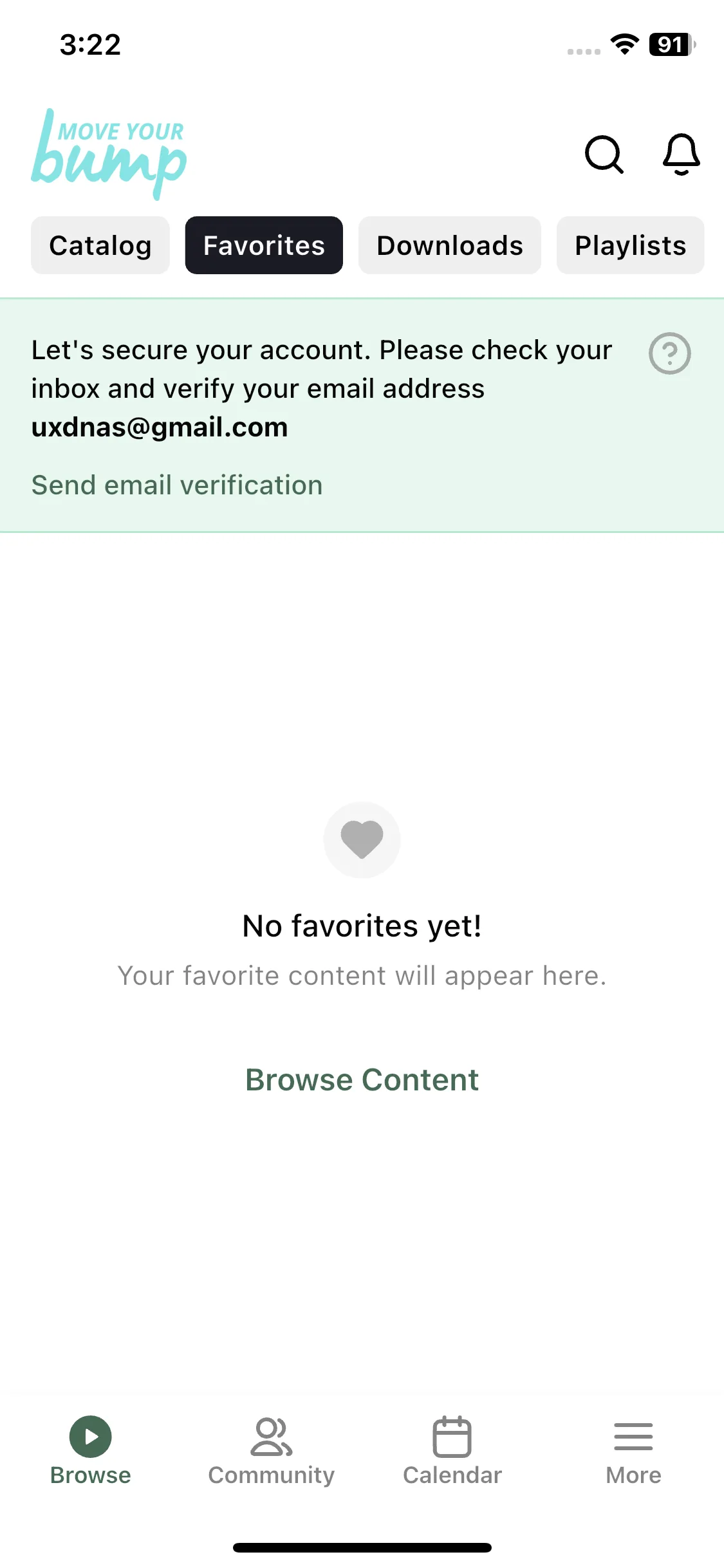Select the Favorites tab

[x=264, y=245]
